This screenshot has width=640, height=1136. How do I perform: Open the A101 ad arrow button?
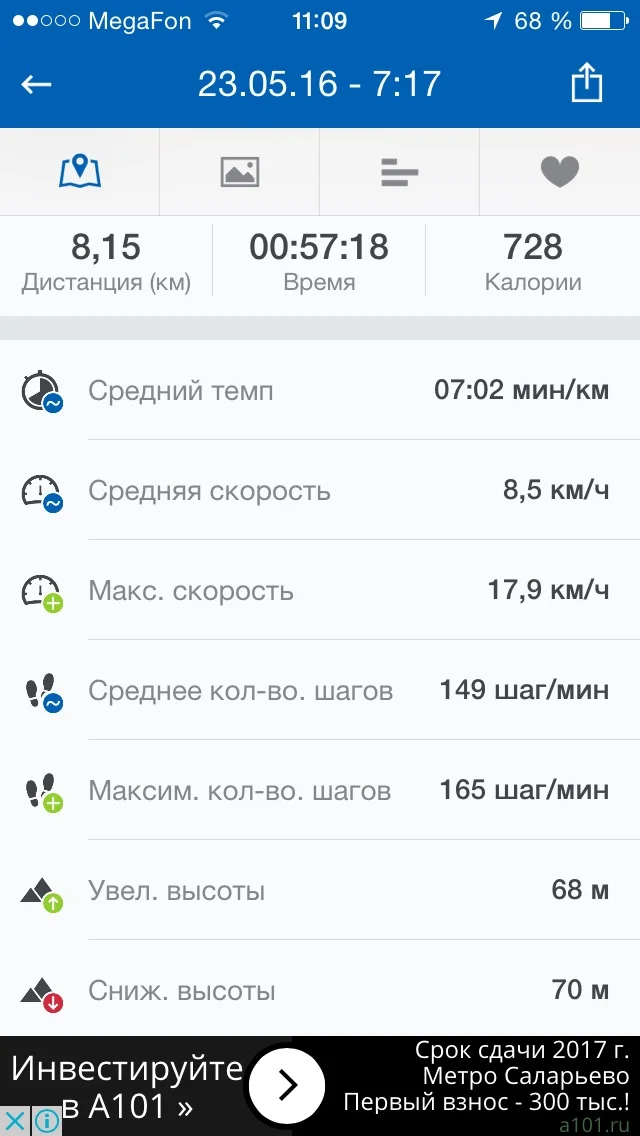[x=286, y=1085]
